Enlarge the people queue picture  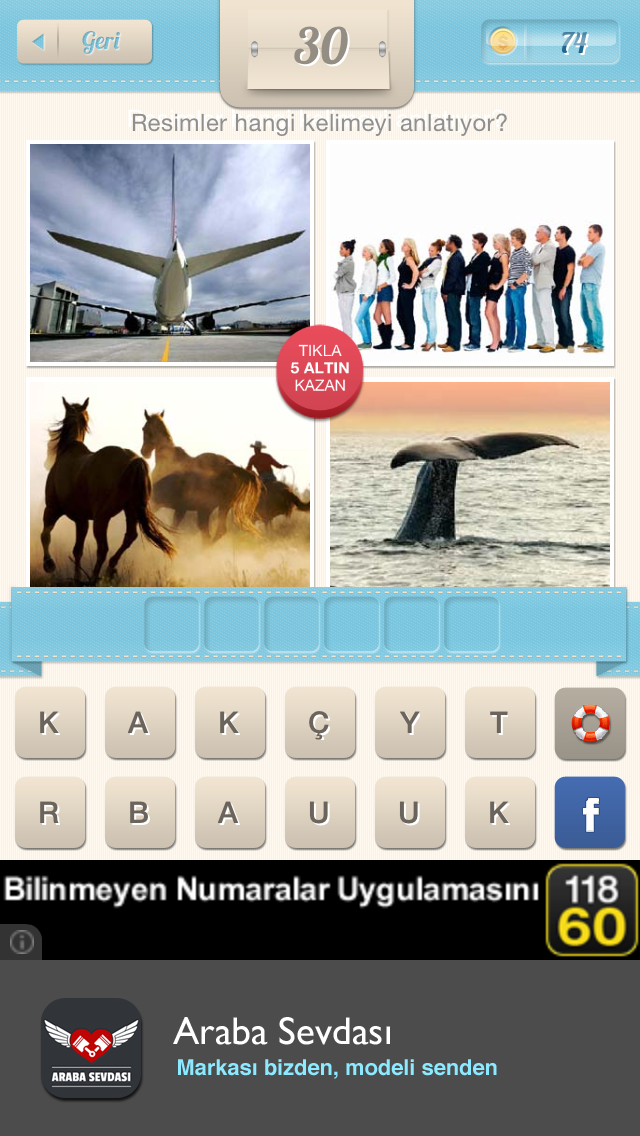[x=470, y=253]
